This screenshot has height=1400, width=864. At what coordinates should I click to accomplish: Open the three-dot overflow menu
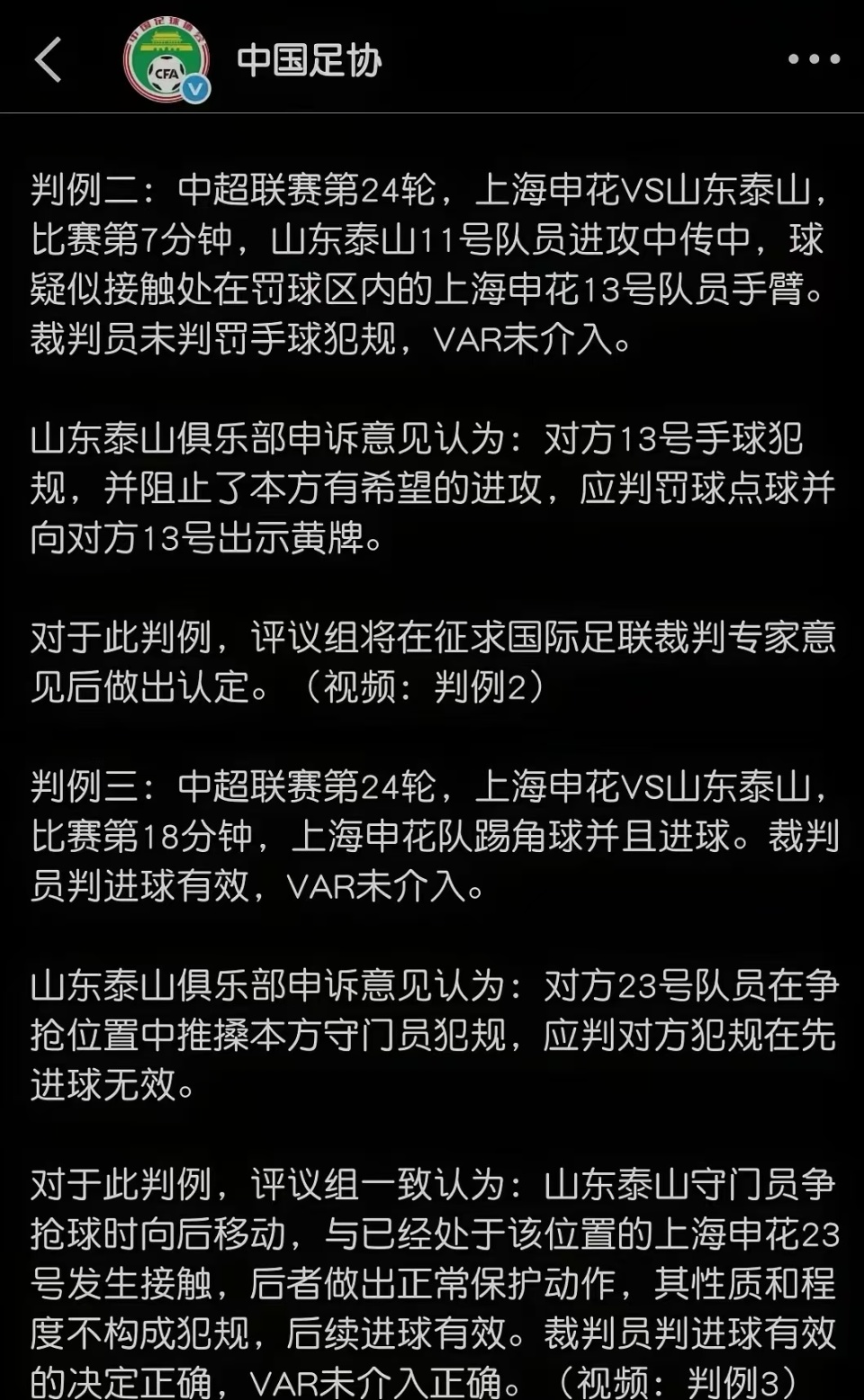point(814,59)
